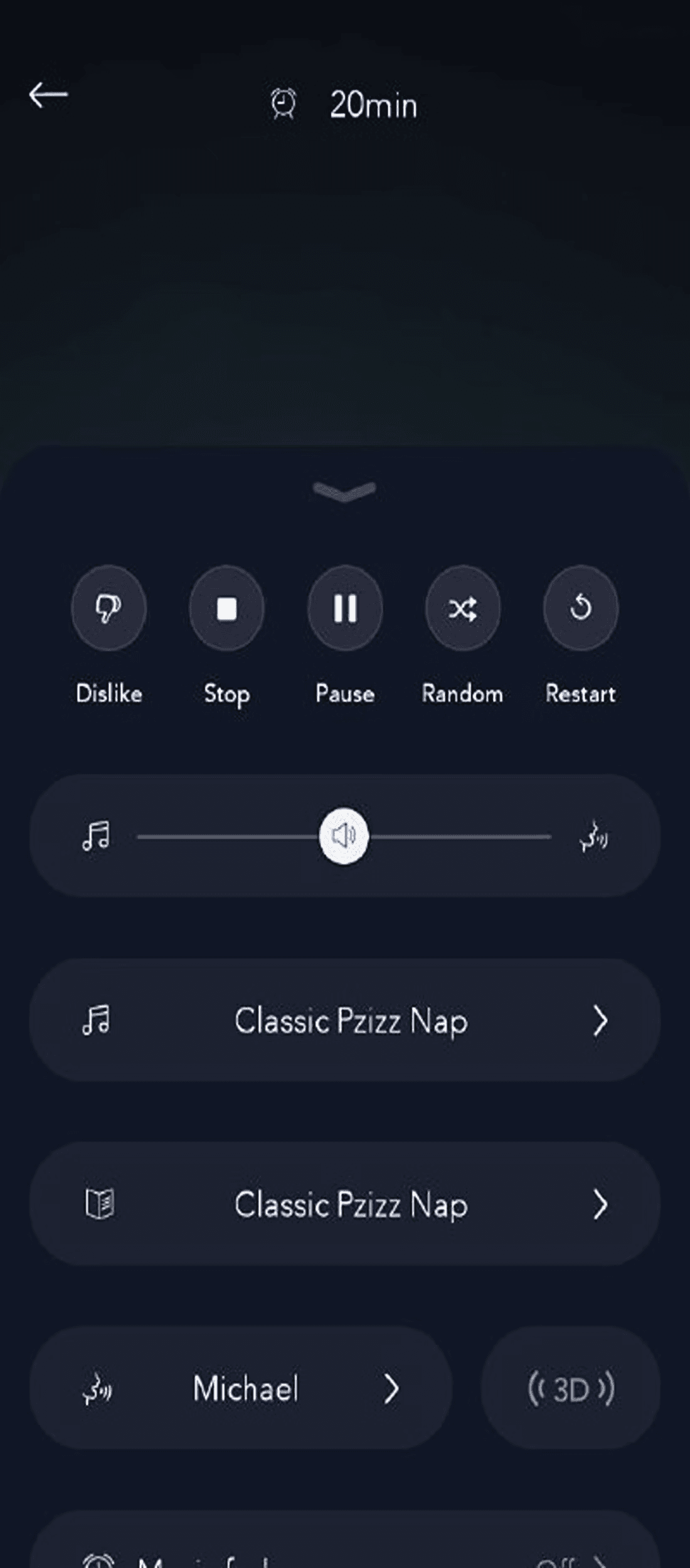Image resolution: width=690 pixels, height=1568 pixels.
Task: Tap the music-voice balance slider handle
Action: 344,836
